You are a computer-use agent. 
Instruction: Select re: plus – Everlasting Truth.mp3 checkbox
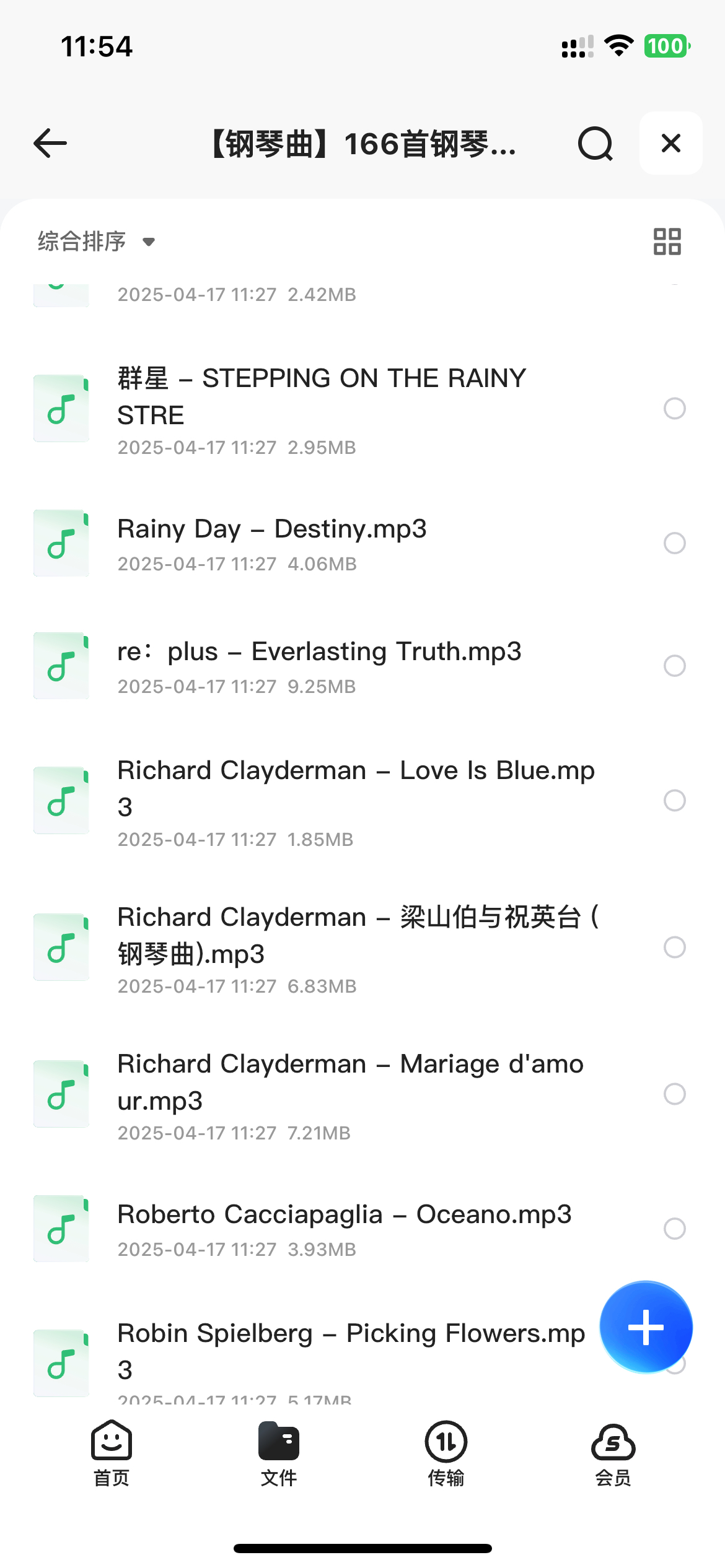coord(675,666)
